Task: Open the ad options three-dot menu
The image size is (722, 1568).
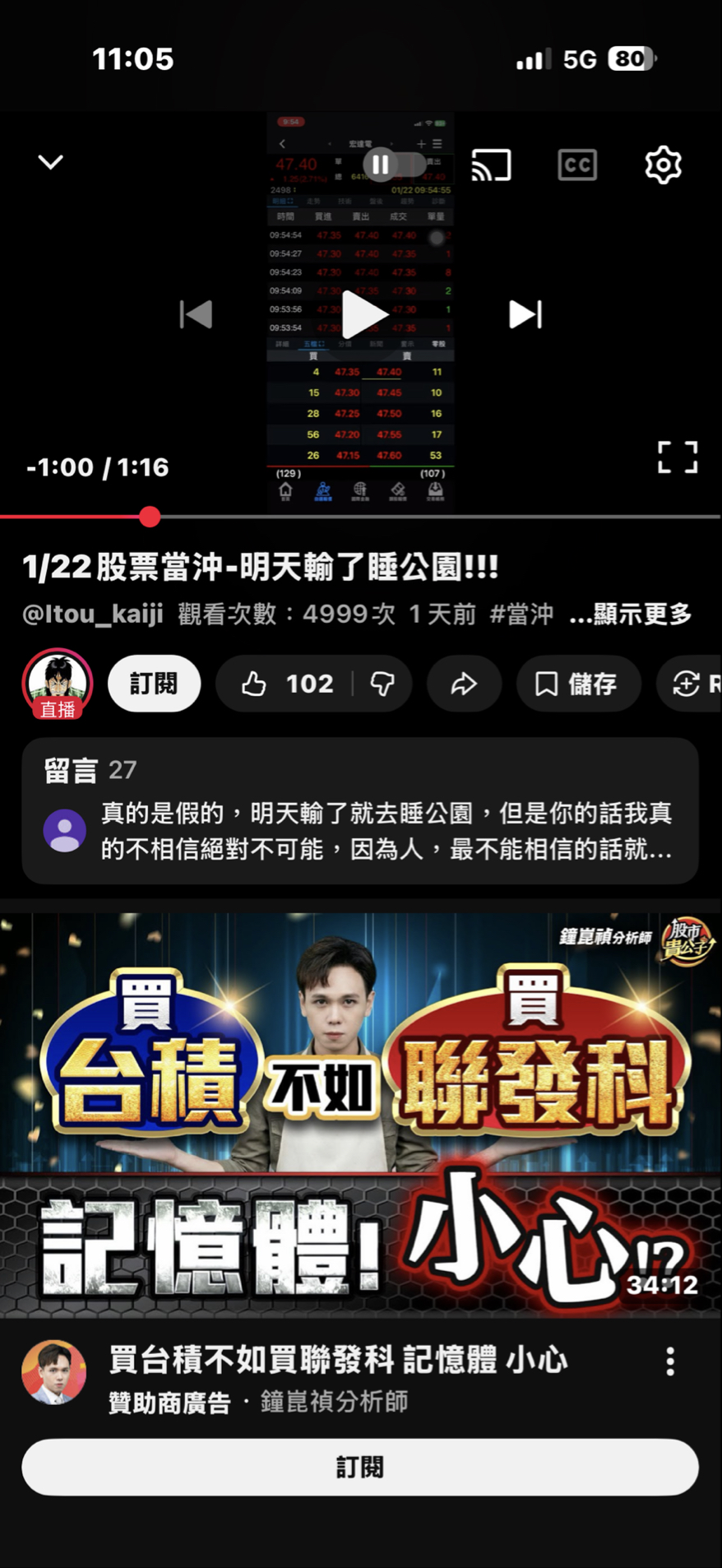Action: tap(670, 1362)
